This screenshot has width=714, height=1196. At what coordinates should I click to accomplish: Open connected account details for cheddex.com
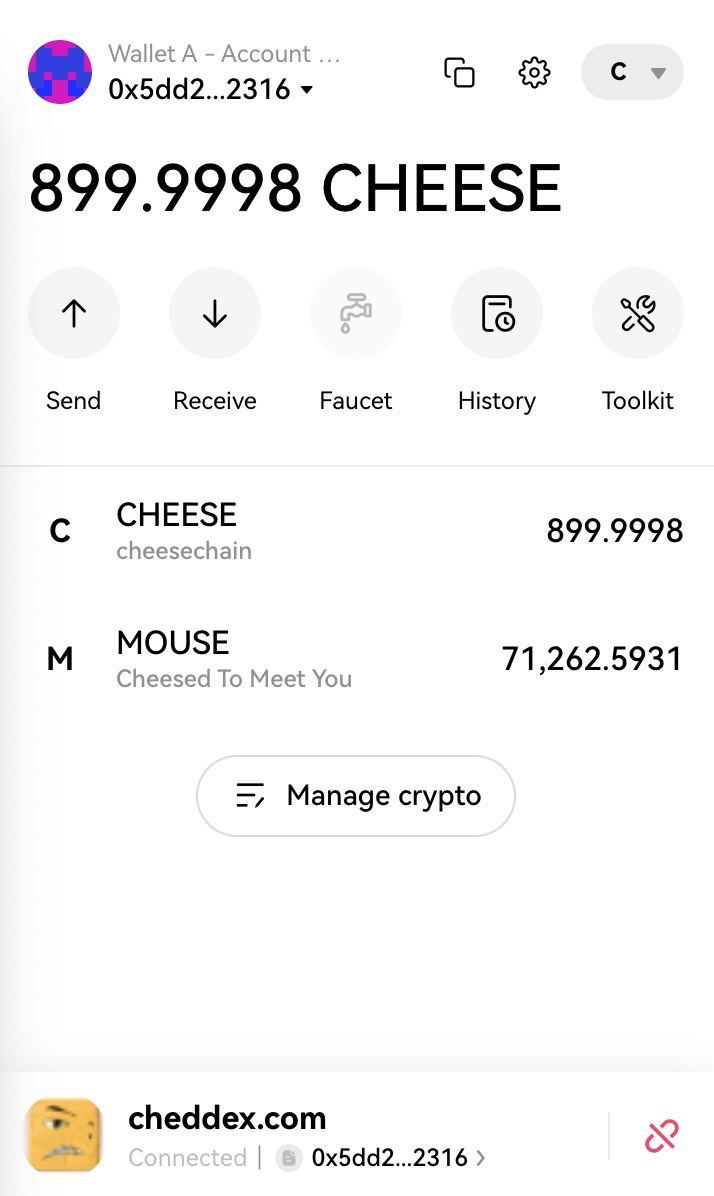380,1158
